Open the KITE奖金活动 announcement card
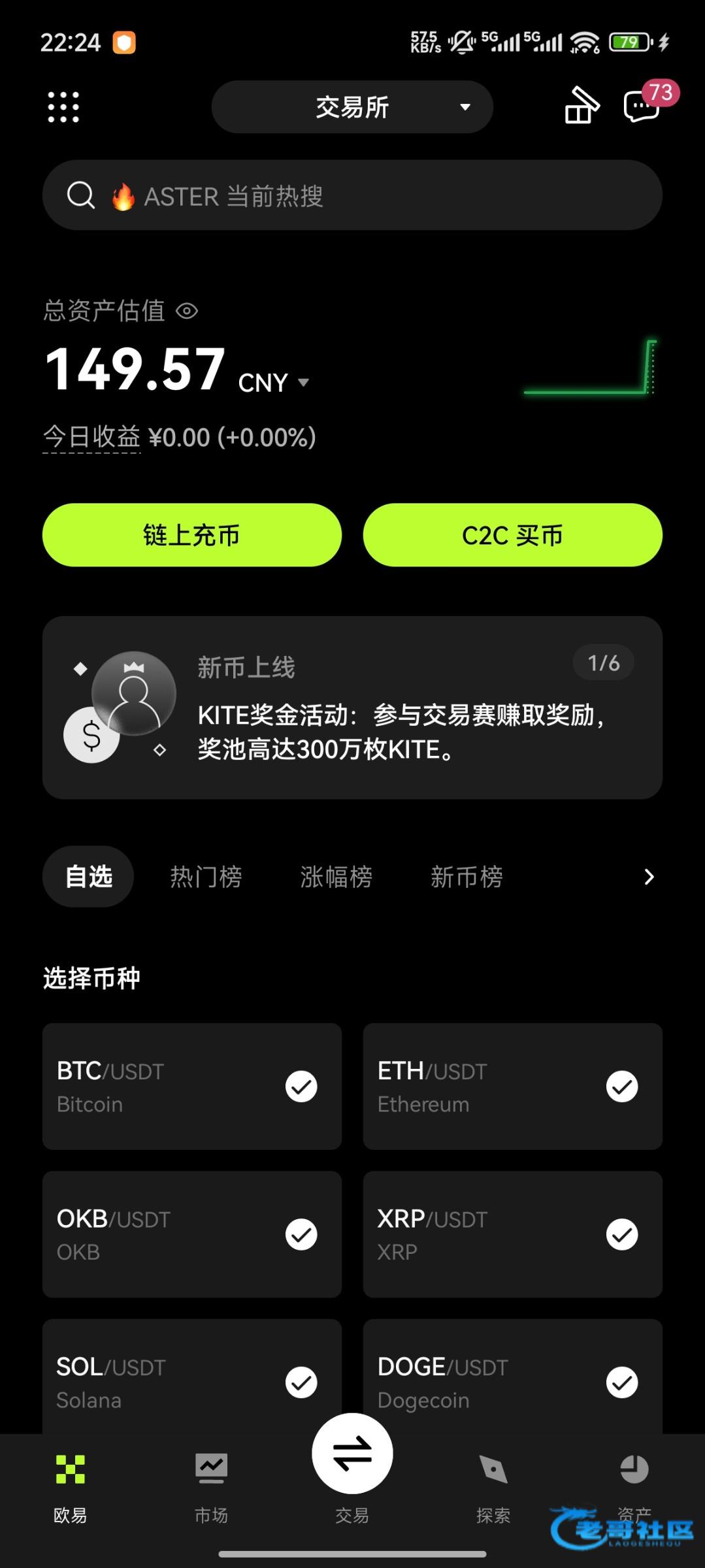The width and height of the screenshot is (705, 1568). [352, 708]
